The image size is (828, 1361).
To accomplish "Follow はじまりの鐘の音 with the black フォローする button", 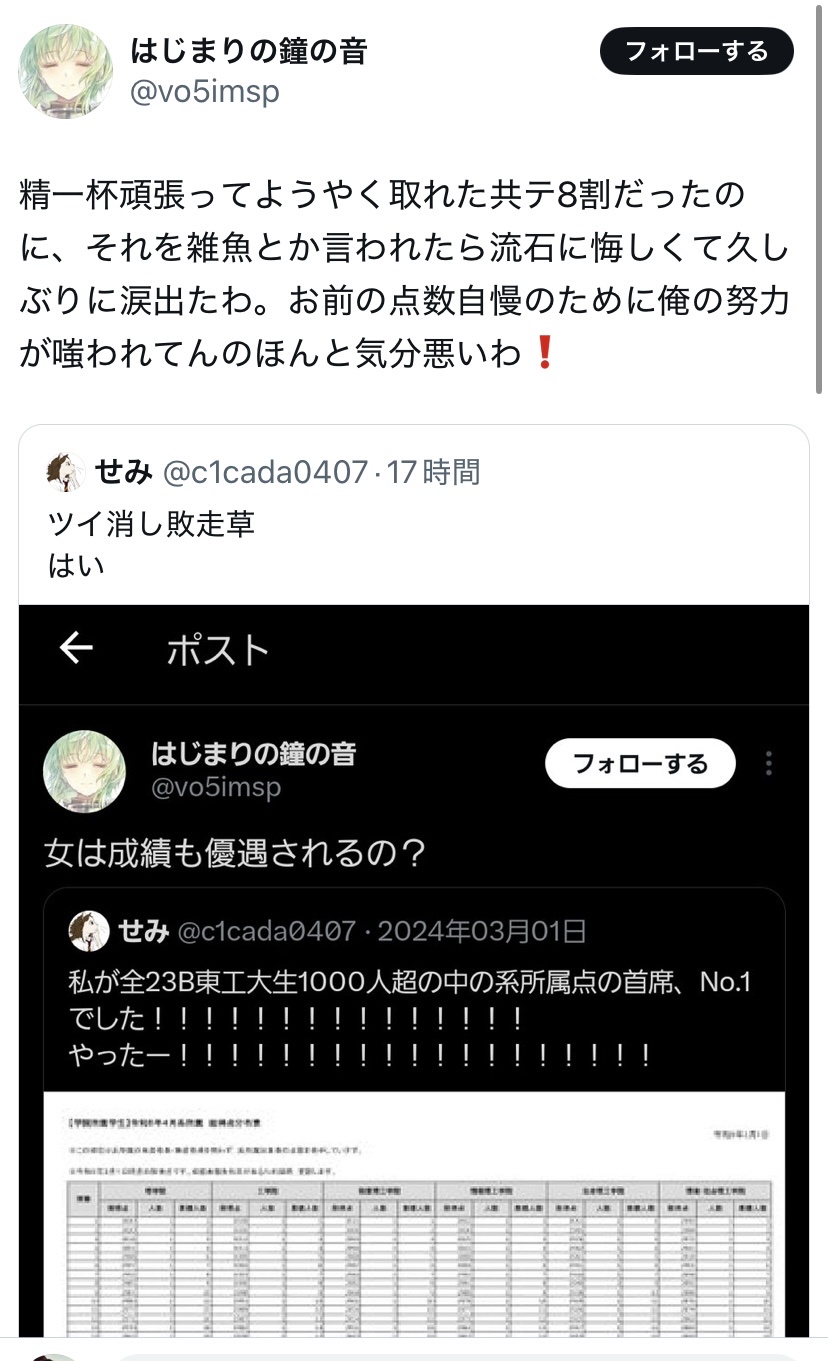I will pyautogui.click(x=696, y=51).
